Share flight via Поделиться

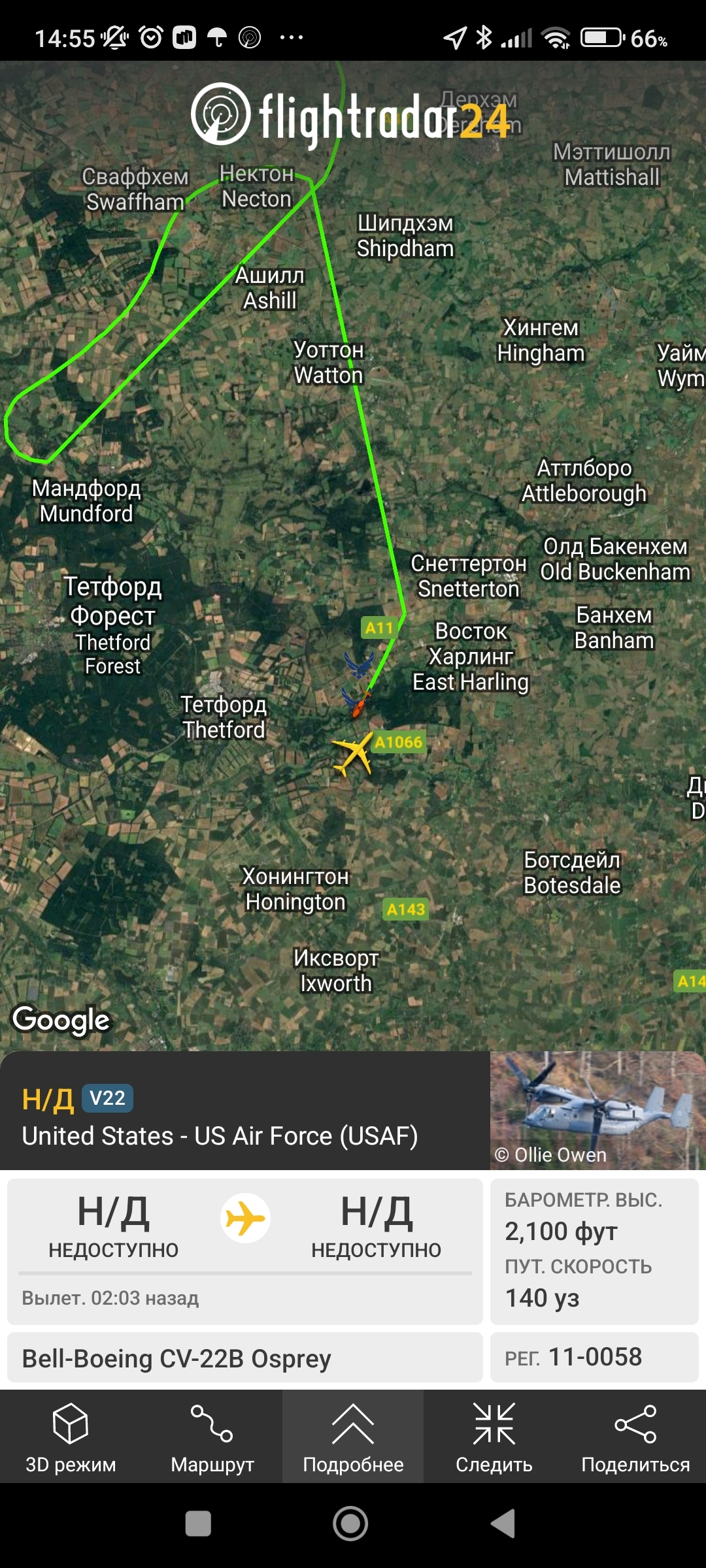635,1436
